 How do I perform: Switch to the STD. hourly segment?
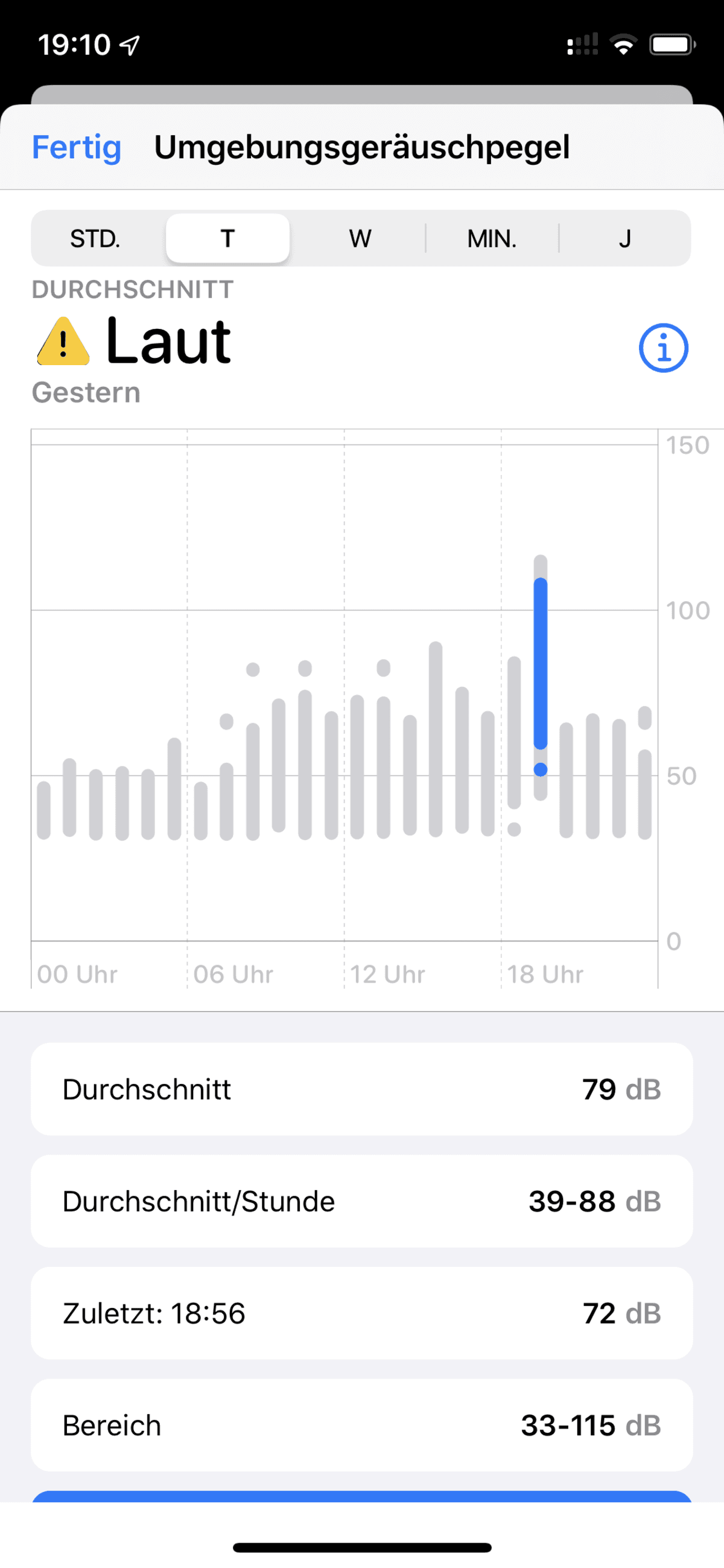95,238
